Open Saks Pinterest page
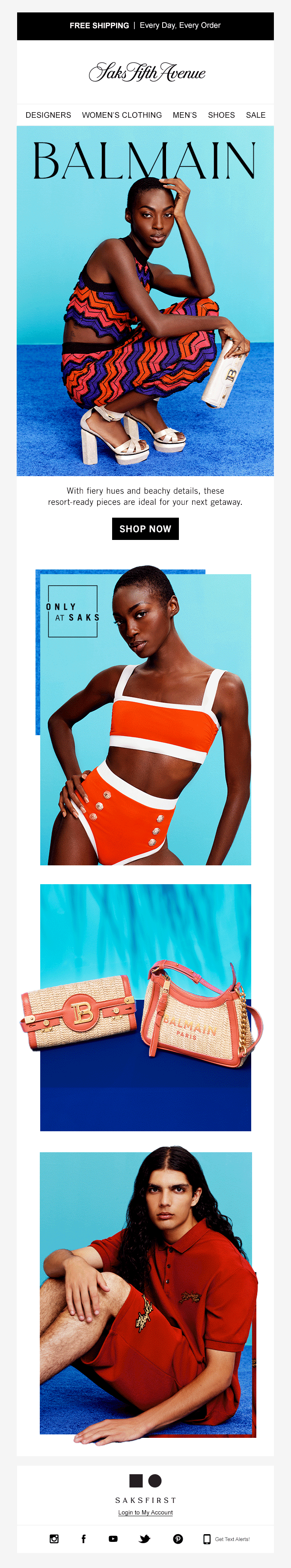Image resolution: width=291 pixels, height=1568 pixels. [x=178, y=1539]
